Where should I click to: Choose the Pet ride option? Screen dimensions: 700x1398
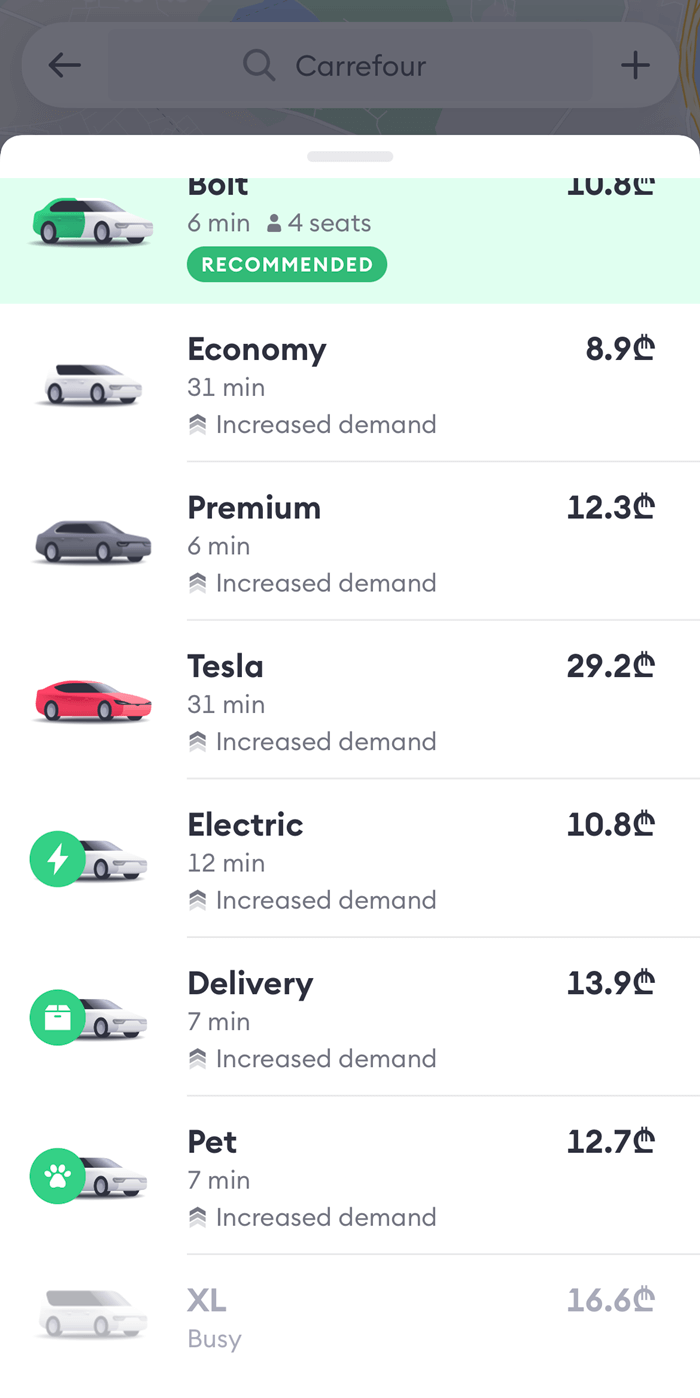coord(350,1175)
